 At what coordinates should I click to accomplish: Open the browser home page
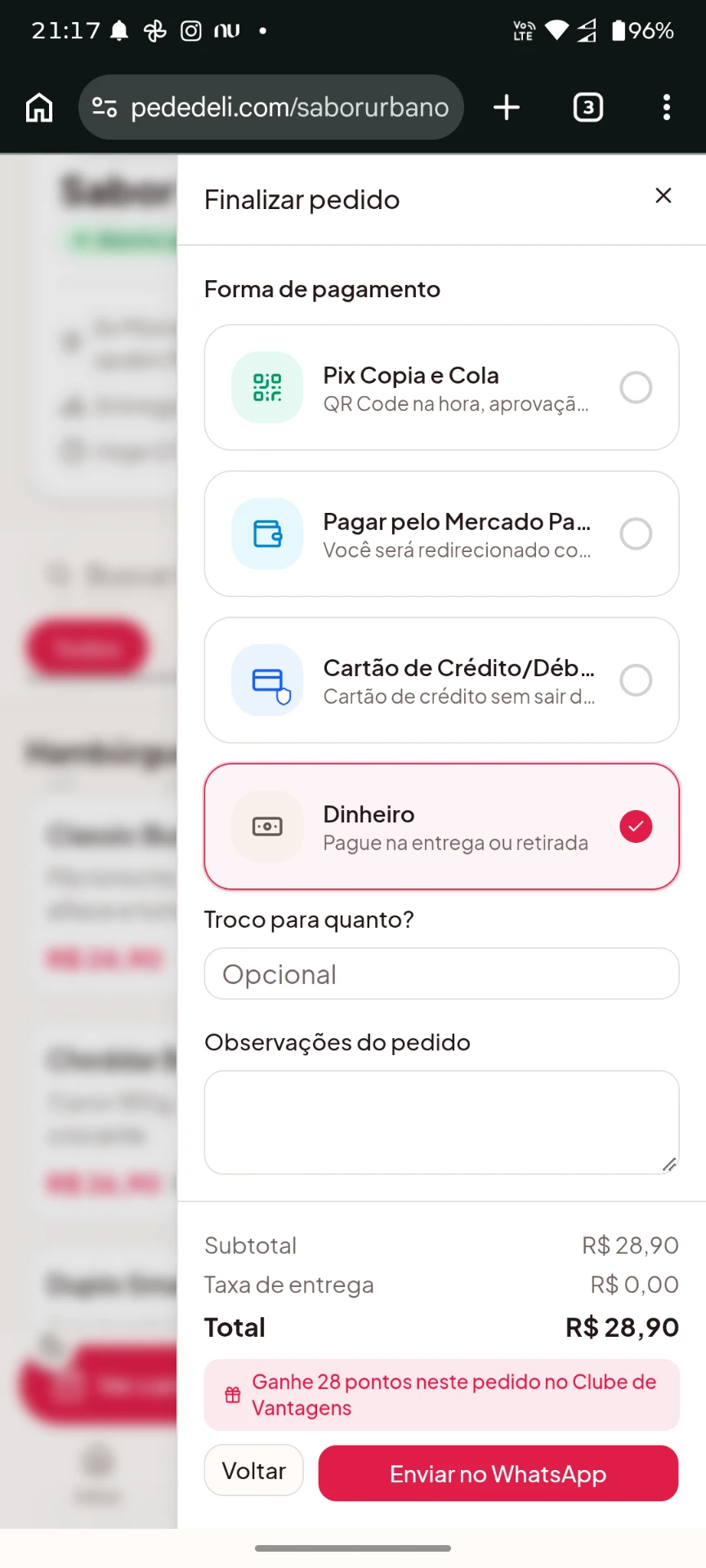[x=39, y=107]
